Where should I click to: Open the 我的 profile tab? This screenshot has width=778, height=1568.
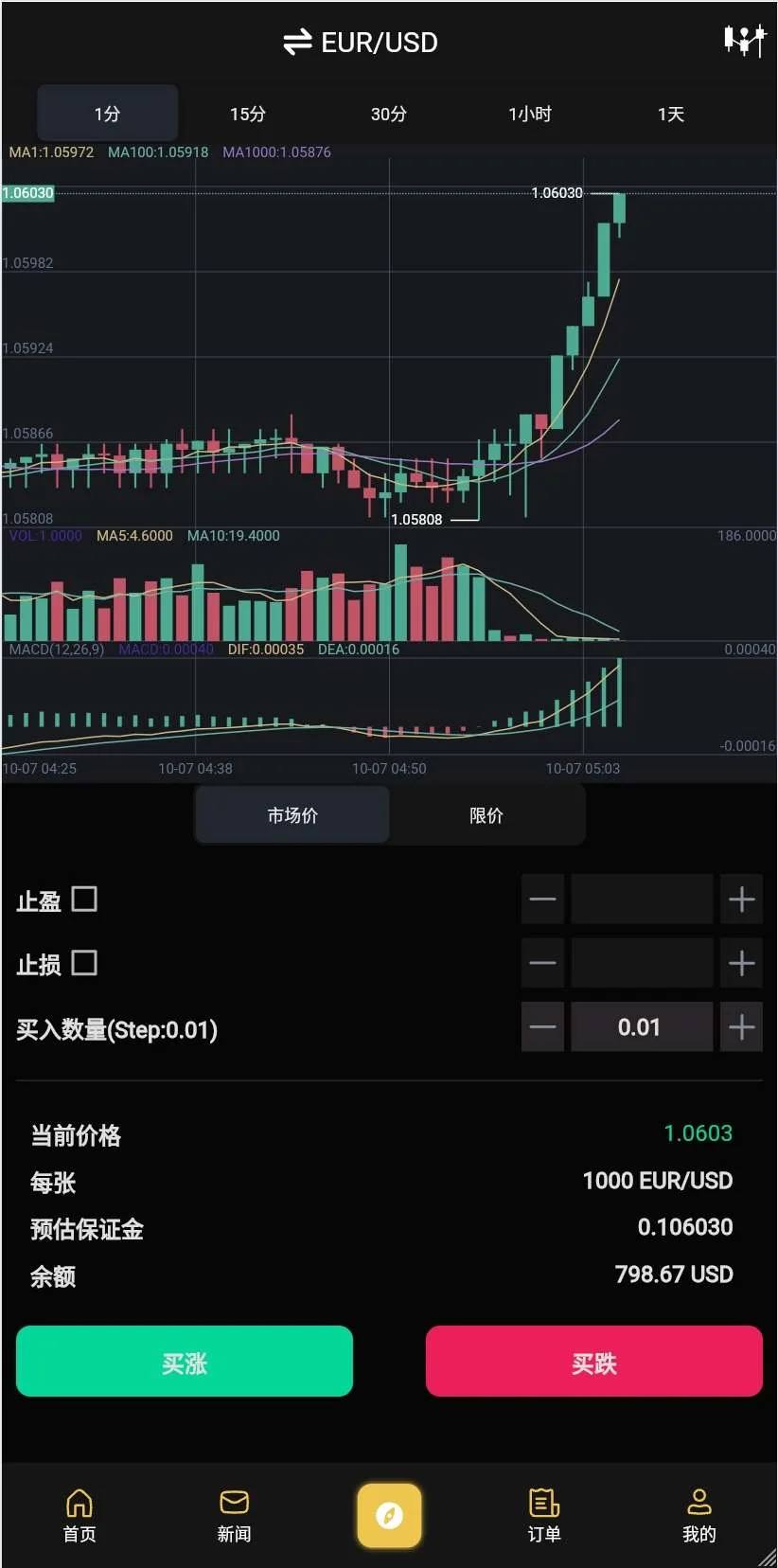698,1515
